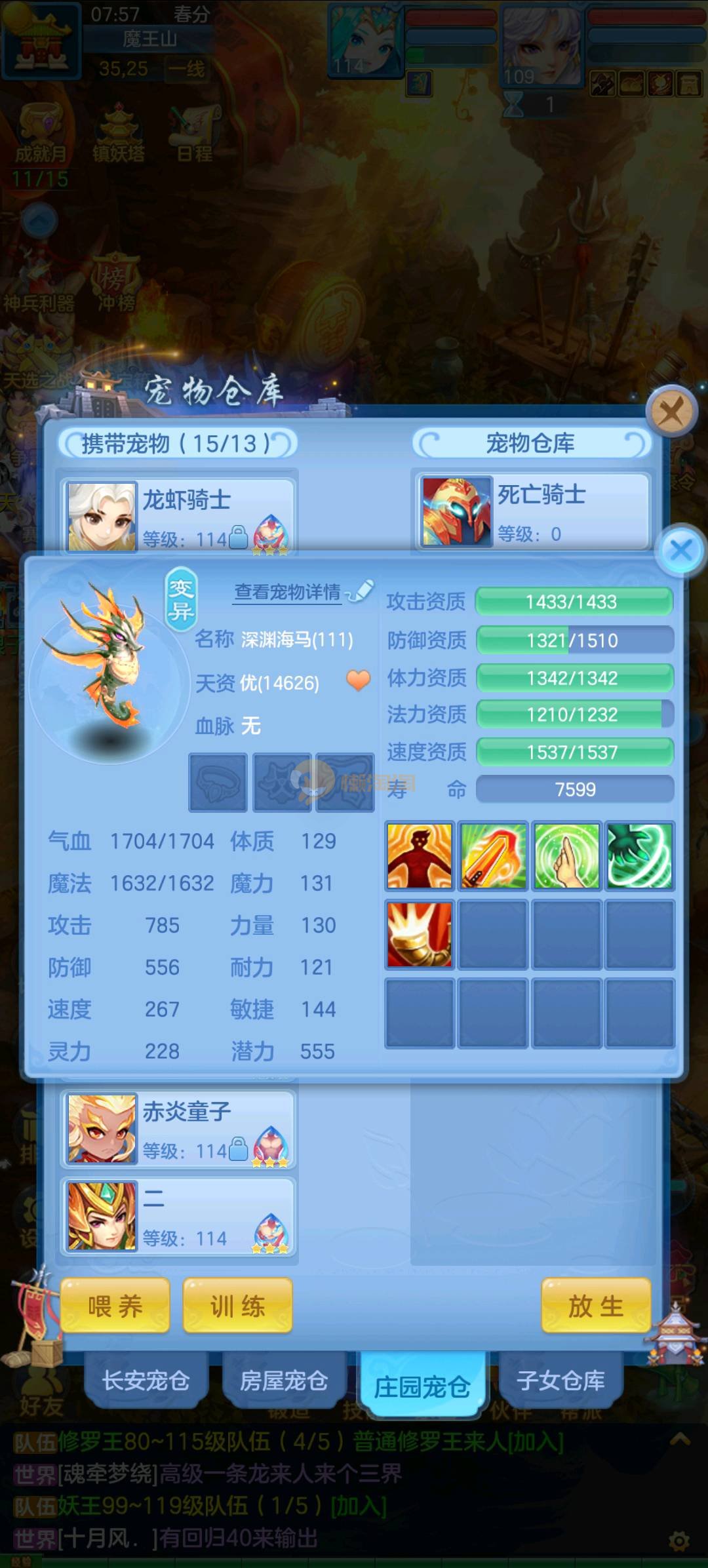Screen dimensions: 708x1568
Task: View the pointing hand skill icon
Action: [x=566, y=856]
